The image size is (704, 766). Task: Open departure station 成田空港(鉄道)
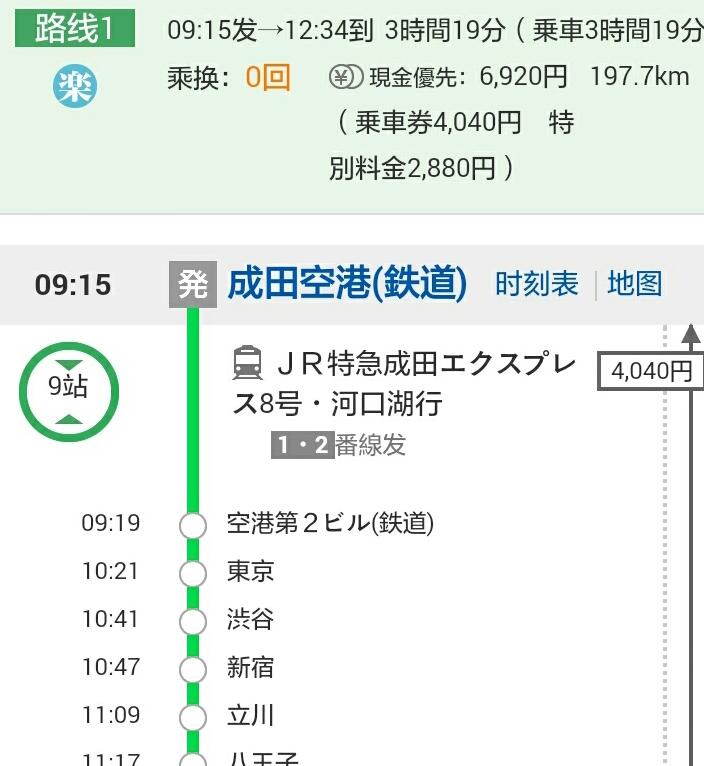click(x=347, y=284)
